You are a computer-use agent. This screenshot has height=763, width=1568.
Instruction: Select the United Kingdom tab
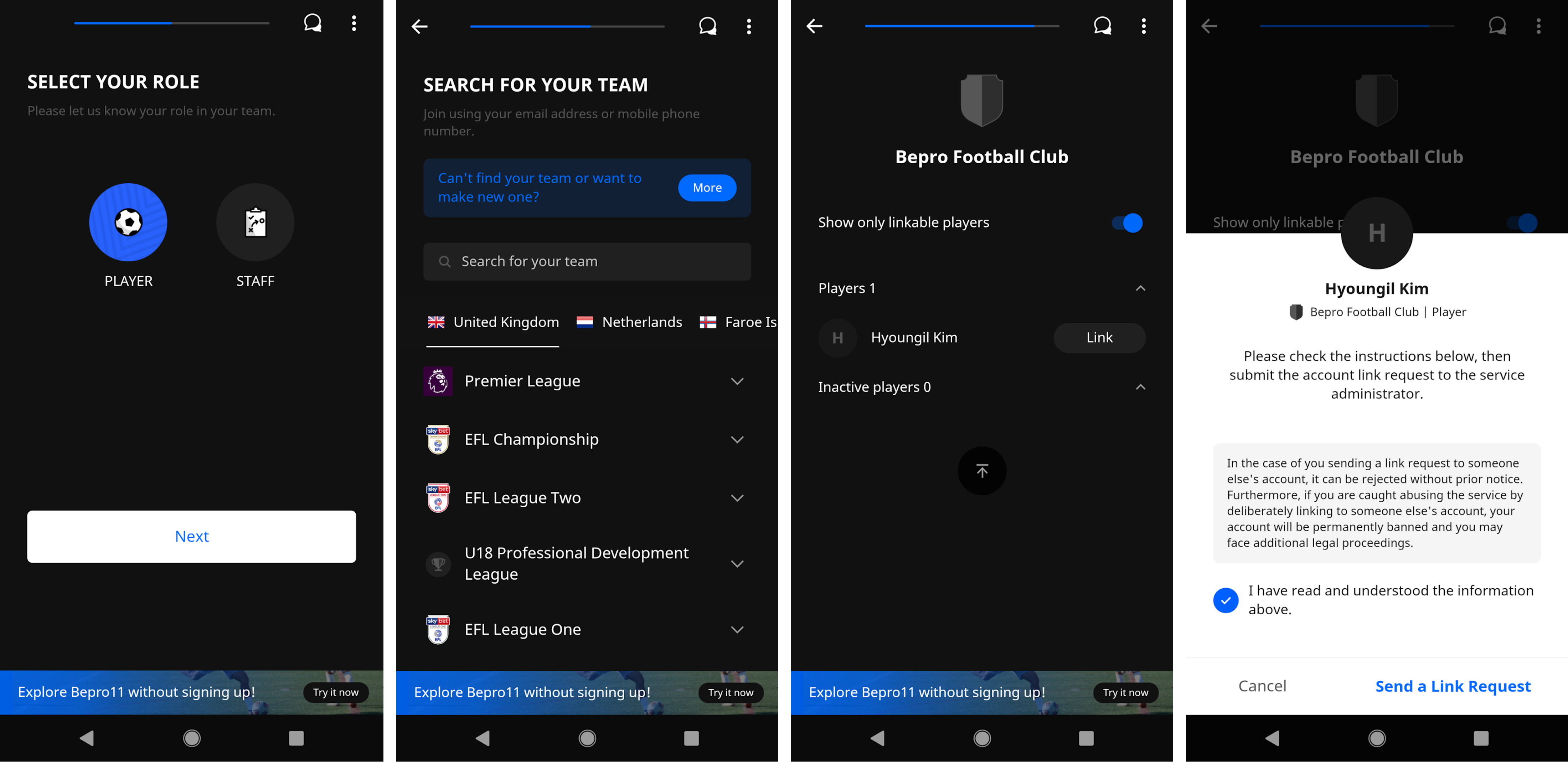pos(493,322)
